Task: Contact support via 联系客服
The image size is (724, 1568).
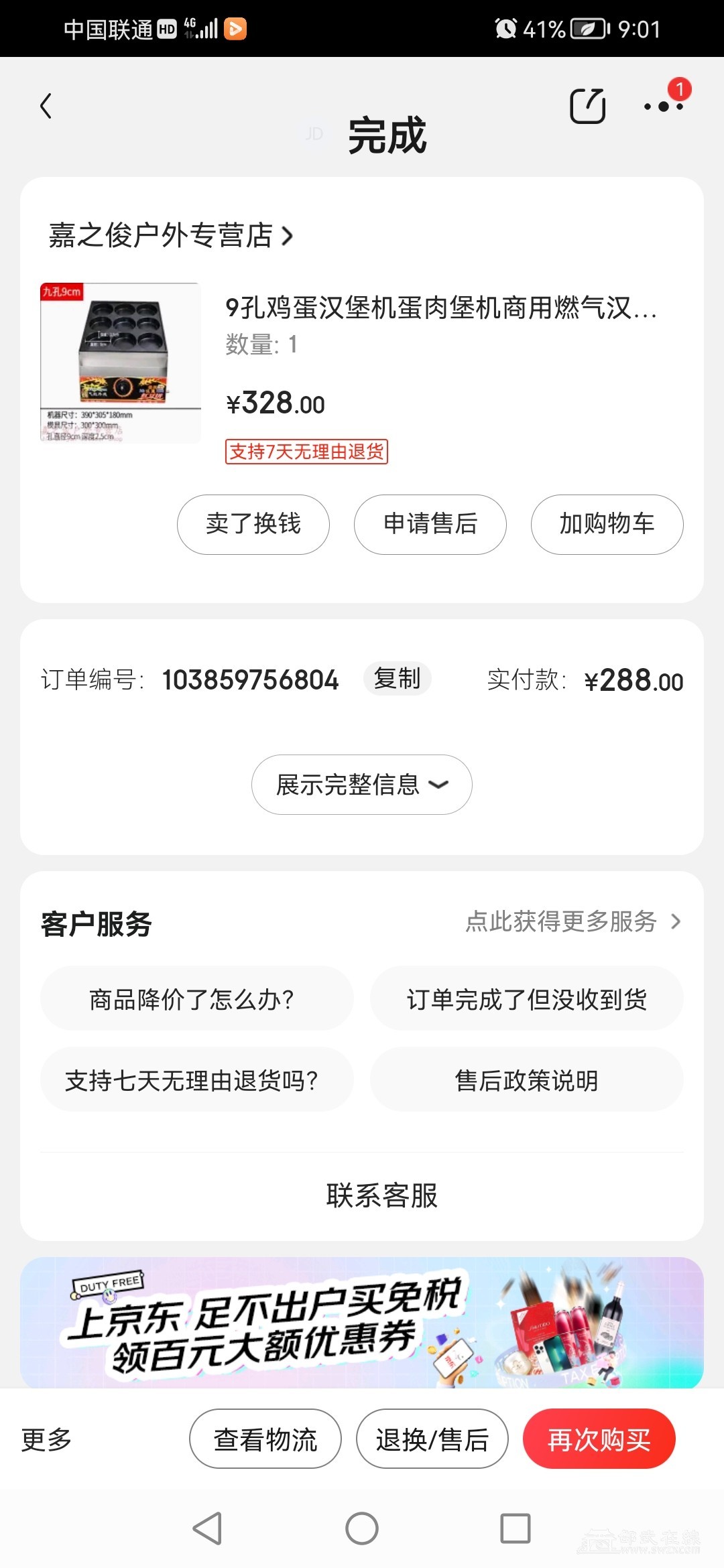Action: (381, 1195)
